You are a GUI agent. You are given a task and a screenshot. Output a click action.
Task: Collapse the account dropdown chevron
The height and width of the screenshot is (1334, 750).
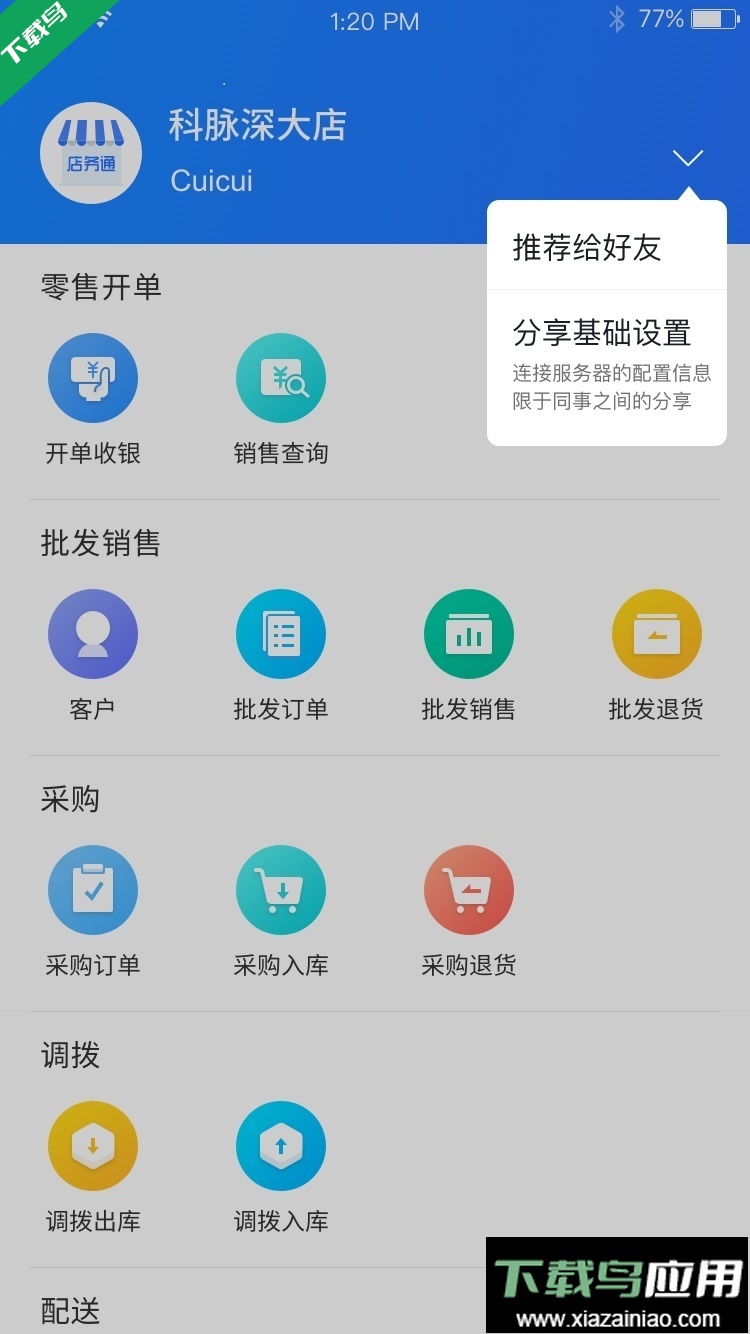(x=687, y=159)
